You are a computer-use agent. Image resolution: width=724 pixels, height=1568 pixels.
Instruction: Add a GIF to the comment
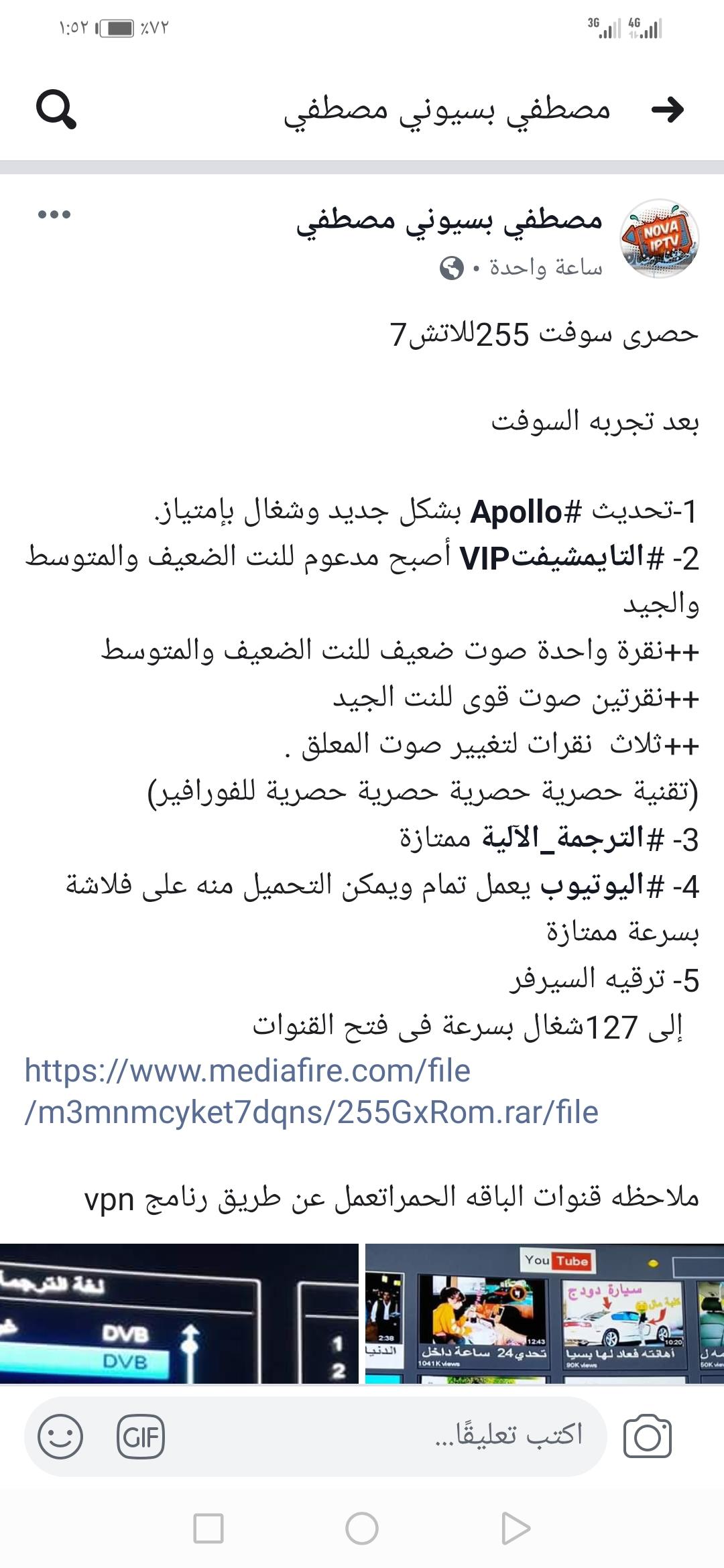[141, 1436]
